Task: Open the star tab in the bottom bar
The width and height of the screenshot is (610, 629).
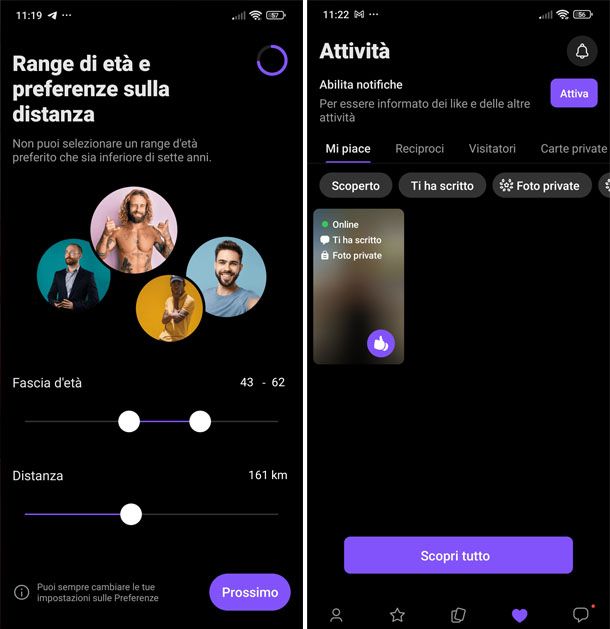Action: [397, 615]
